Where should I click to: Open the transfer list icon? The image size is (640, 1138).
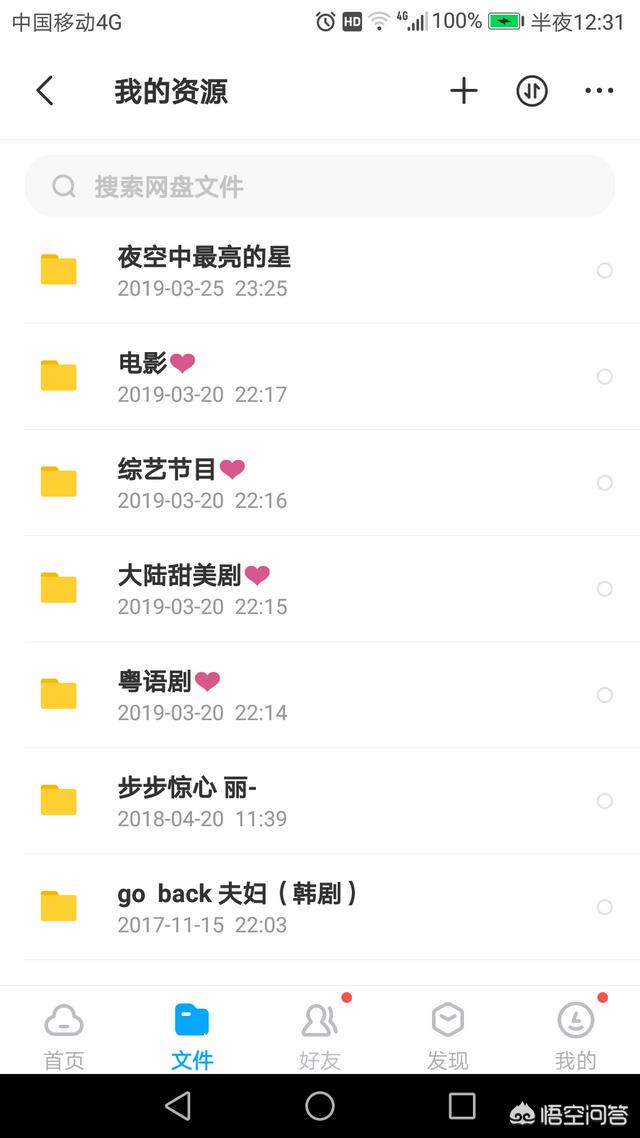pos(531,91)
